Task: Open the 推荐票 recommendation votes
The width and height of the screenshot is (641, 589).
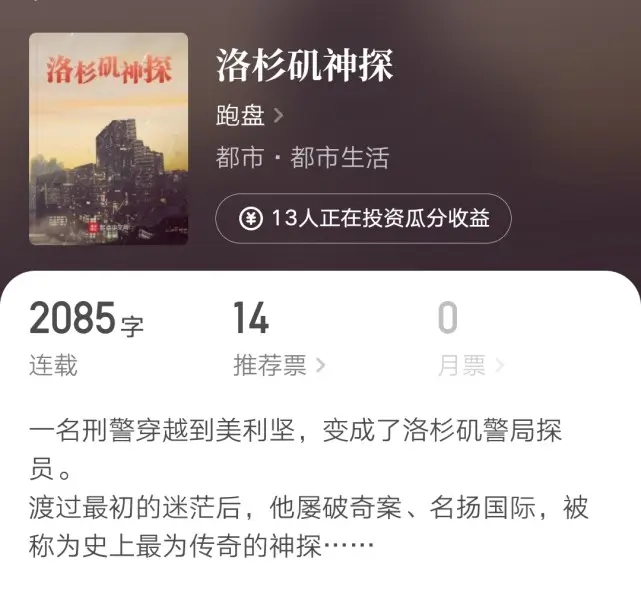Action: pyautogui.click(x=279, y=365)
